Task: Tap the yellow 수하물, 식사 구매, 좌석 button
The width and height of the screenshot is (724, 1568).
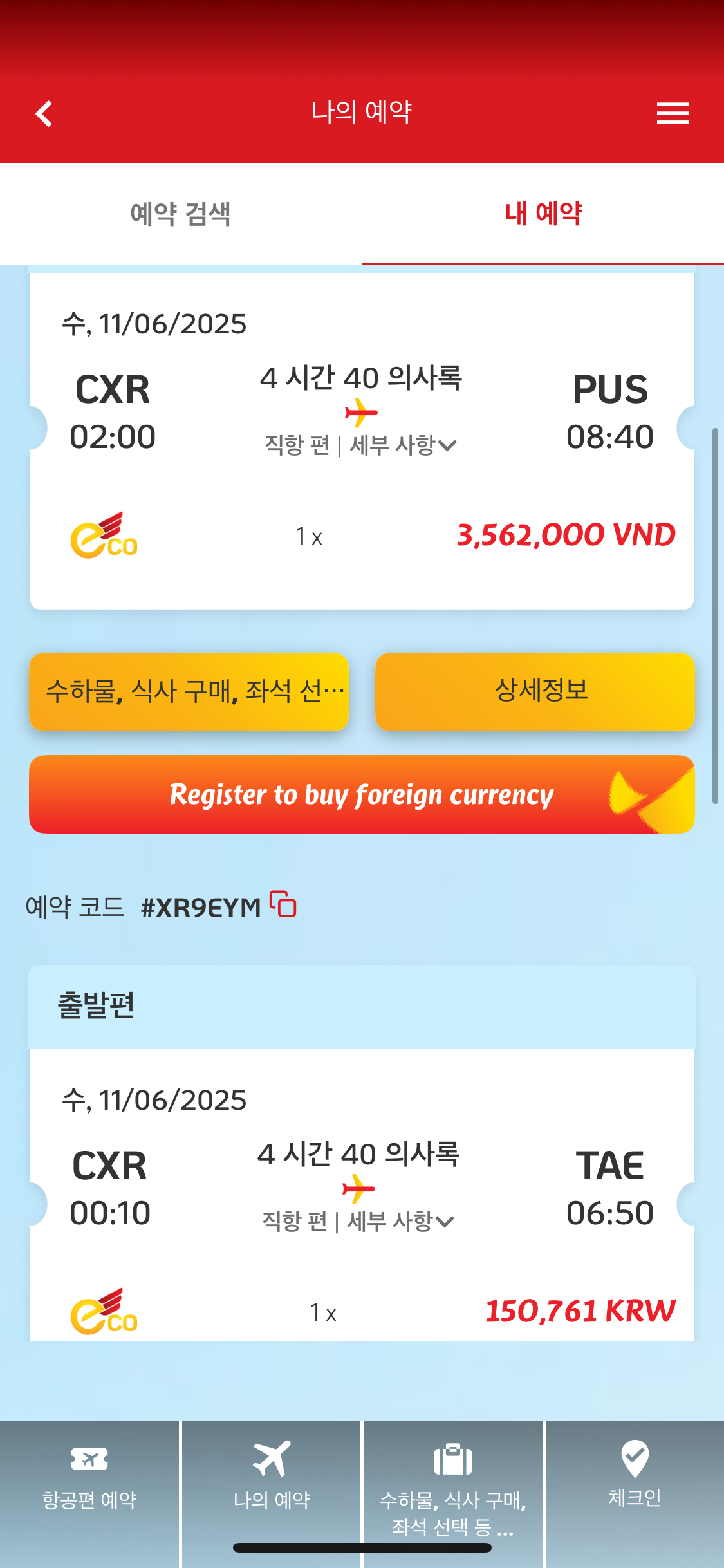Action: tap(189, 692)
